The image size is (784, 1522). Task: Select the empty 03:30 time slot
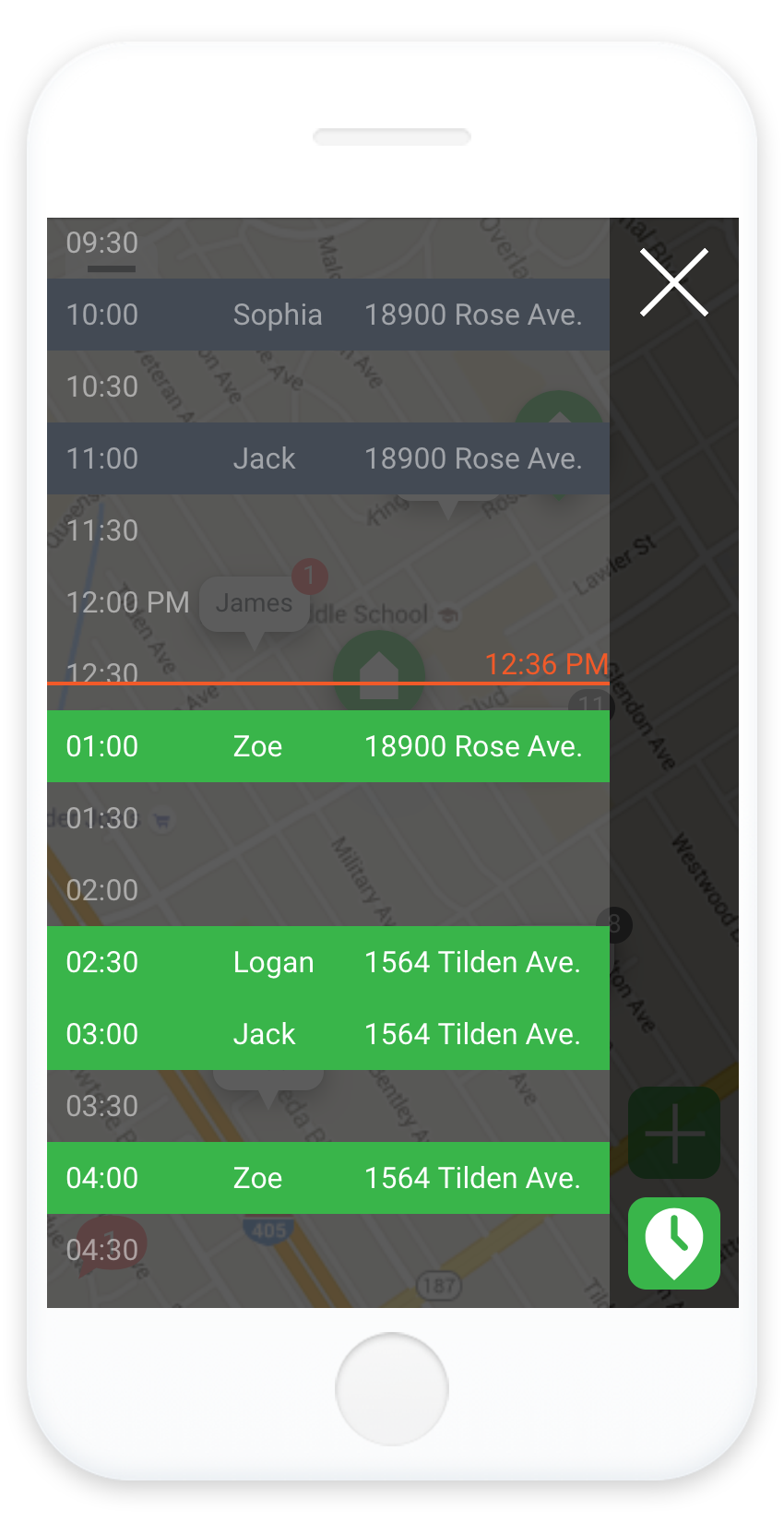point(328,1106)
